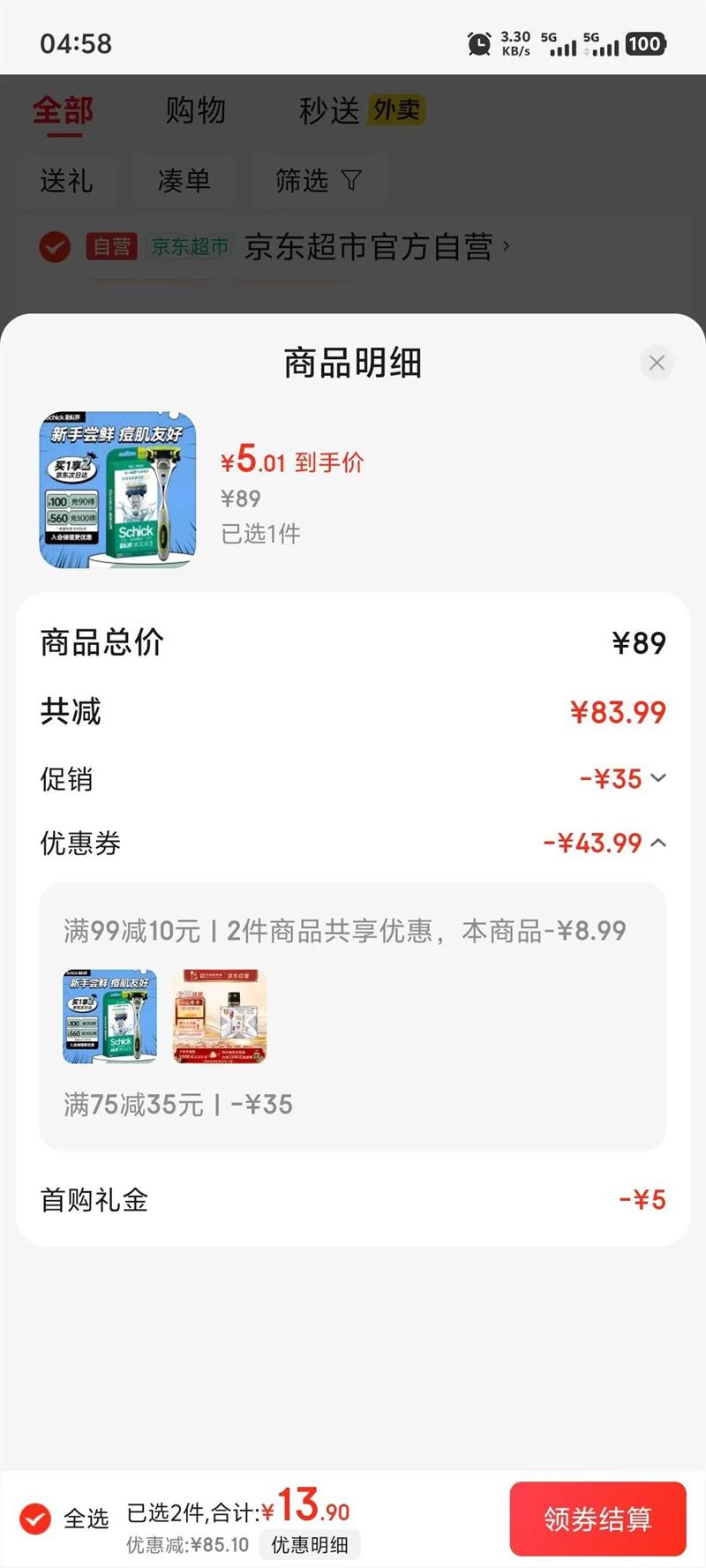Viewport: 706px width, 1568px height.
Task: Expand the 促销 discount details
Action: (657, 778)
